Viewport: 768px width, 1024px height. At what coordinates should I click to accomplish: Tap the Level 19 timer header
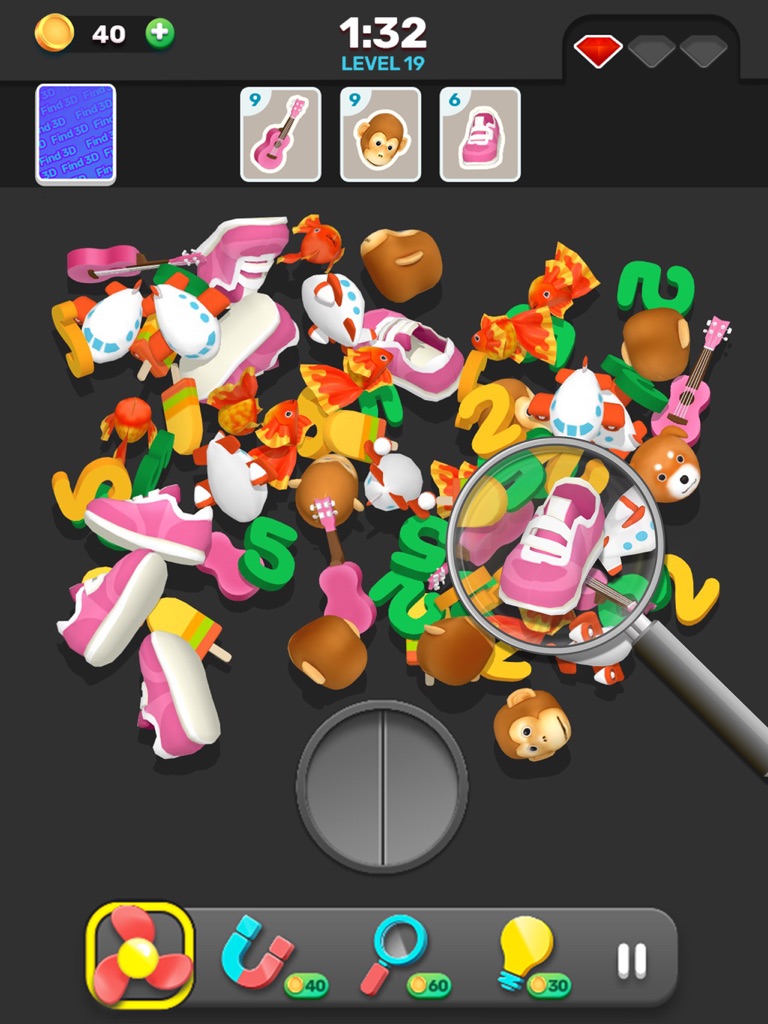[x=383, y=40]
